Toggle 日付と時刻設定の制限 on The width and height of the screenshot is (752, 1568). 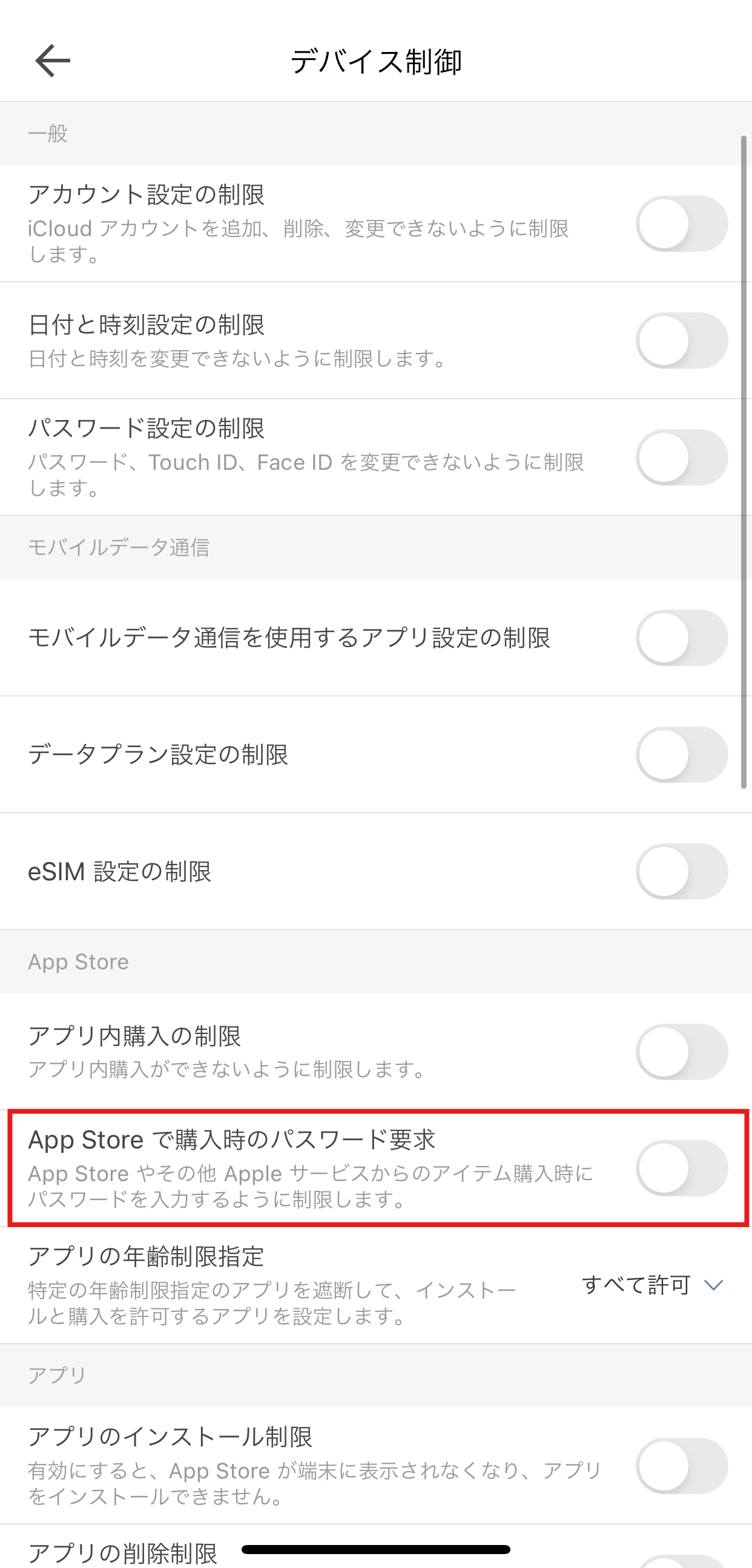pos(681,341)
